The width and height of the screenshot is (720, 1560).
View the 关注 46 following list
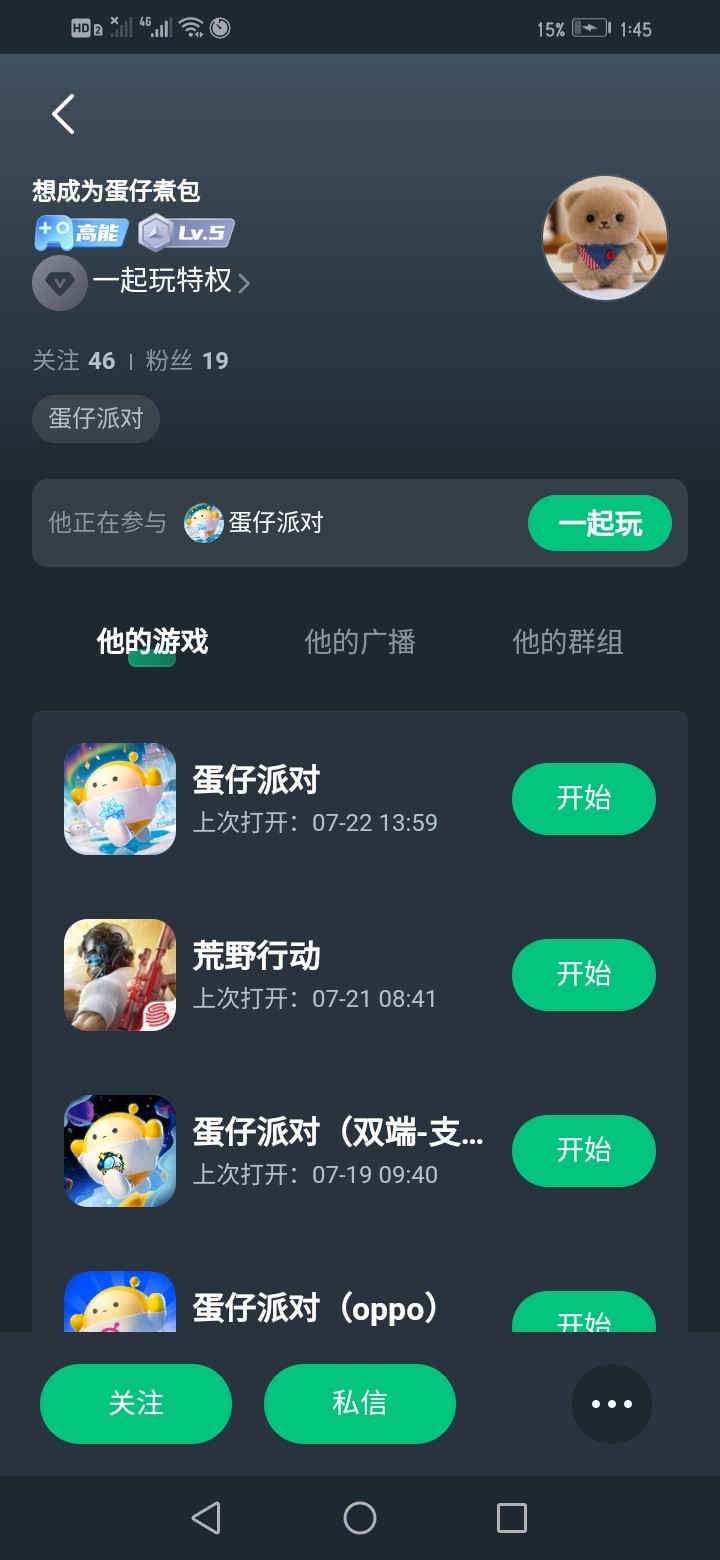tap(74, 361)
